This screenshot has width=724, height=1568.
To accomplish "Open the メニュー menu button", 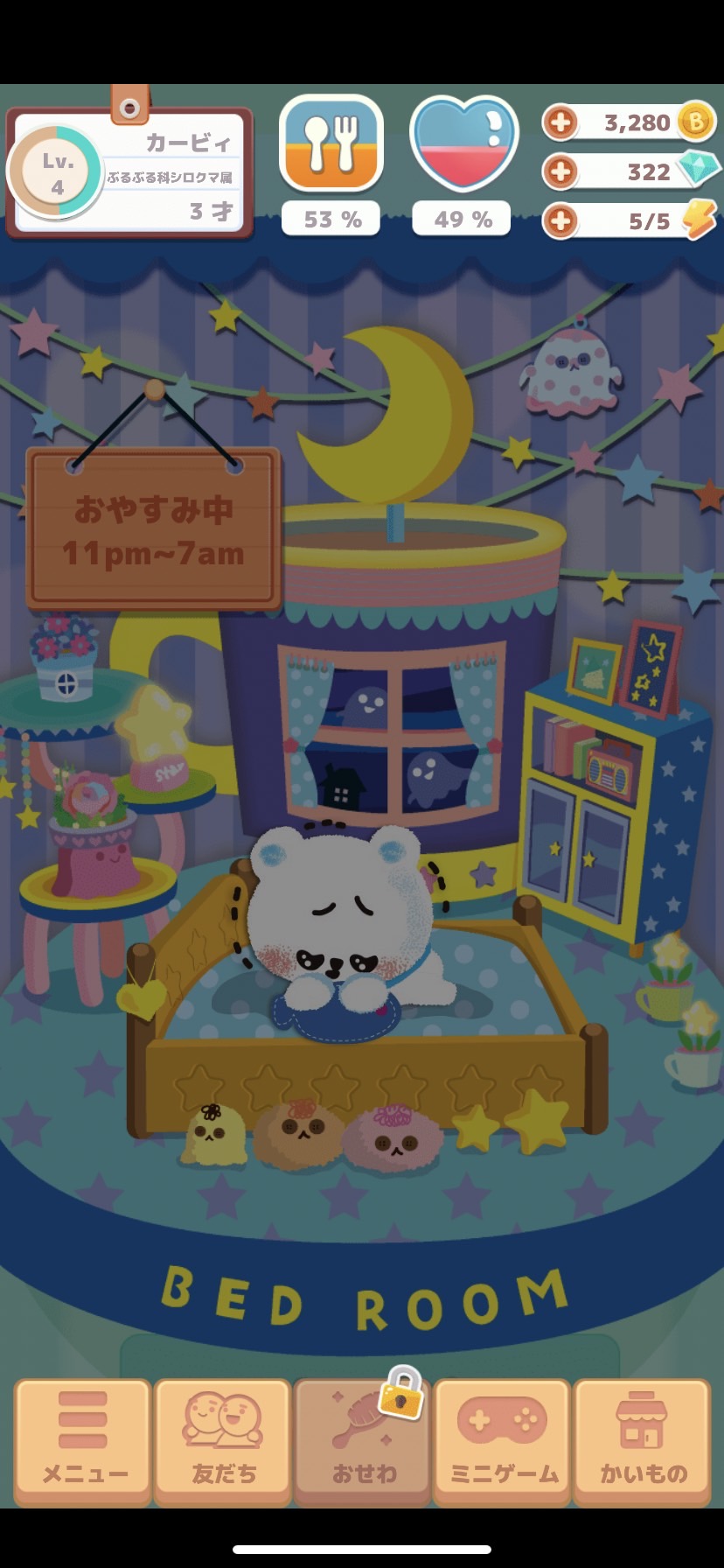I will point(83,1439).
